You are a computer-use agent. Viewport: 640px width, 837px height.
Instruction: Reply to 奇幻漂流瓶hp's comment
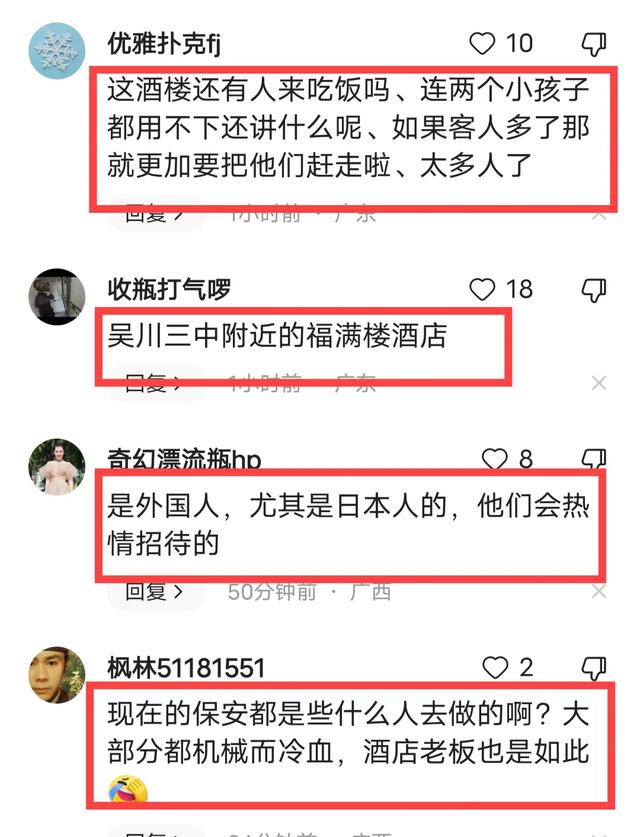coord(153,591)
